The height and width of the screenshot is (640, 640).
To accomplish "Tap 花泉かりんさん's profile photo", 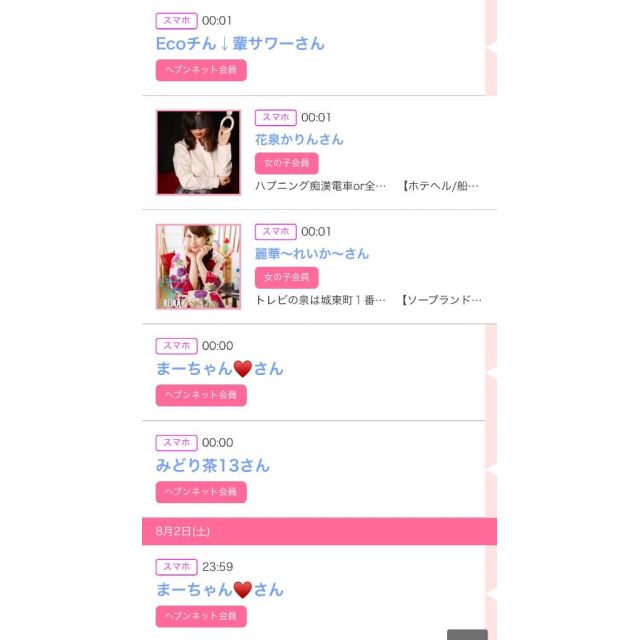I will [198, 152].
